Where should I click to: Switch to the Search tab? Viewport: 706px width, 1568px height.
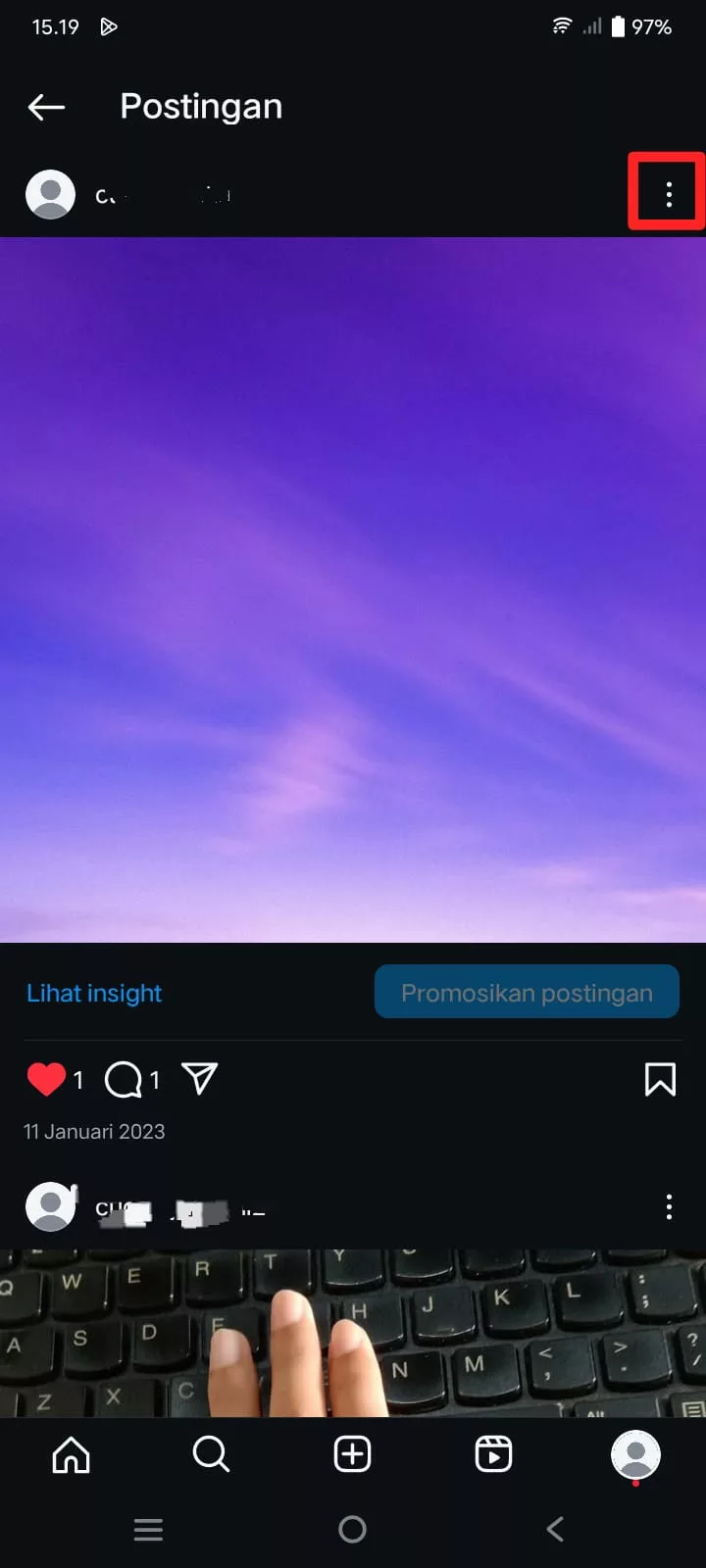pyautogui.click(x=211, y=1454)
